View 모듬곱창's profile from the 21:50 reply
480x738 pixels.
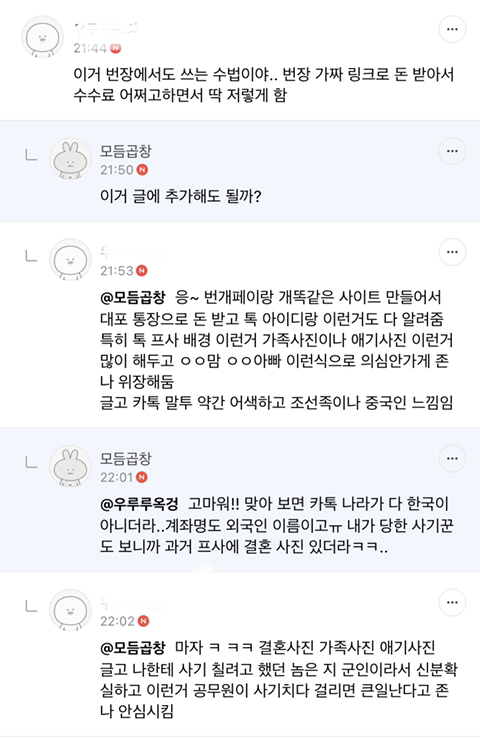(126, 151)
